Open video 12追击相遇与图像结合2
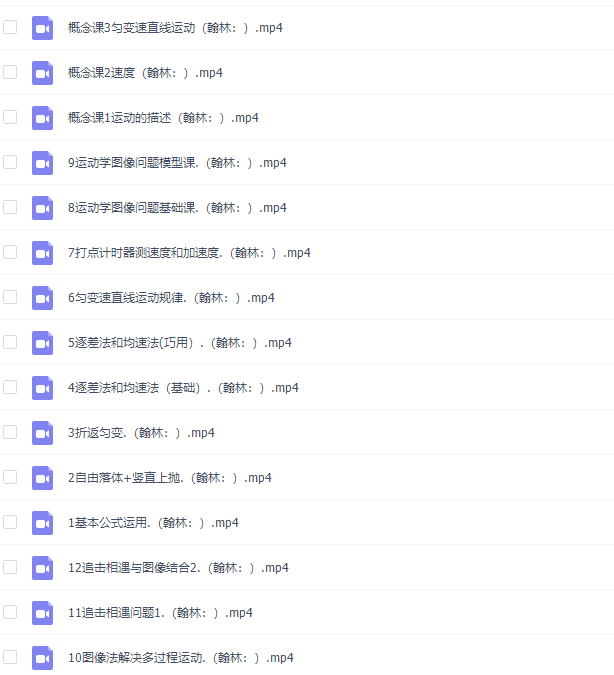614x675 pixels. [178, 568]
